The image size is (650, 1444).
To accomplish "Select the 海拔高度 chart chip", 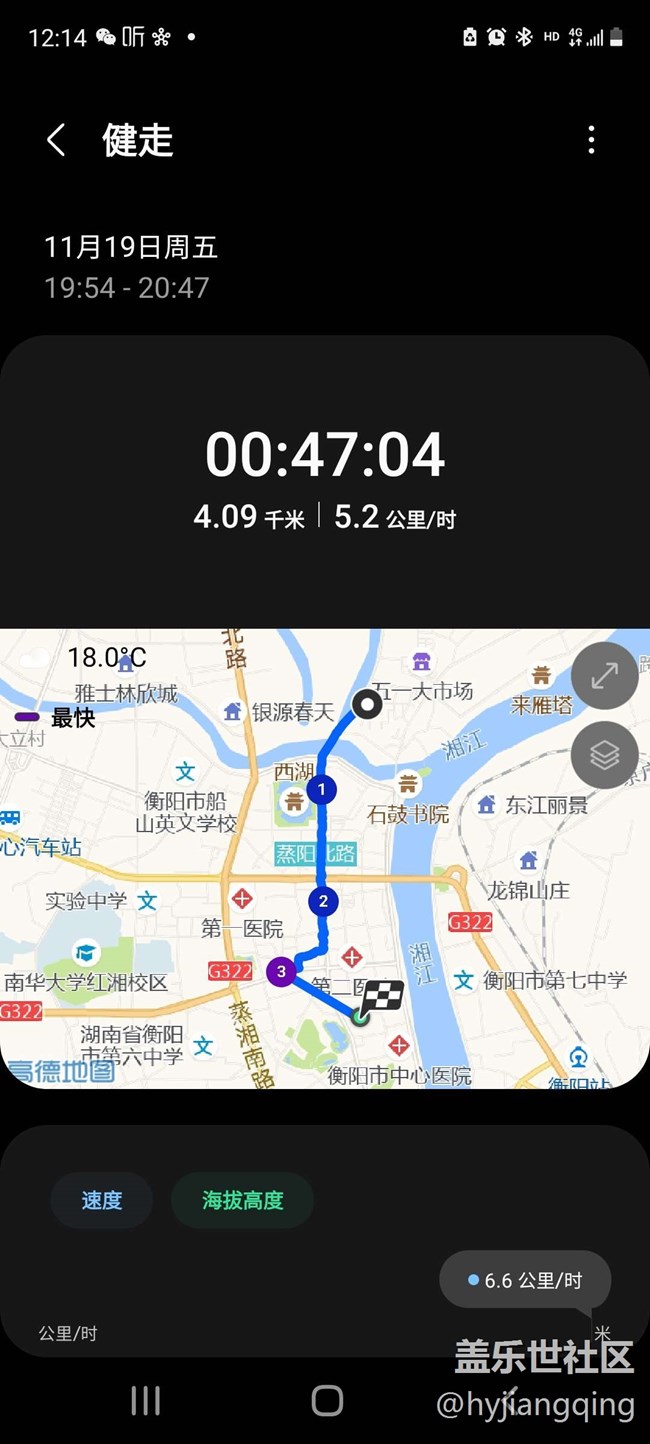I will (242, 1200).
